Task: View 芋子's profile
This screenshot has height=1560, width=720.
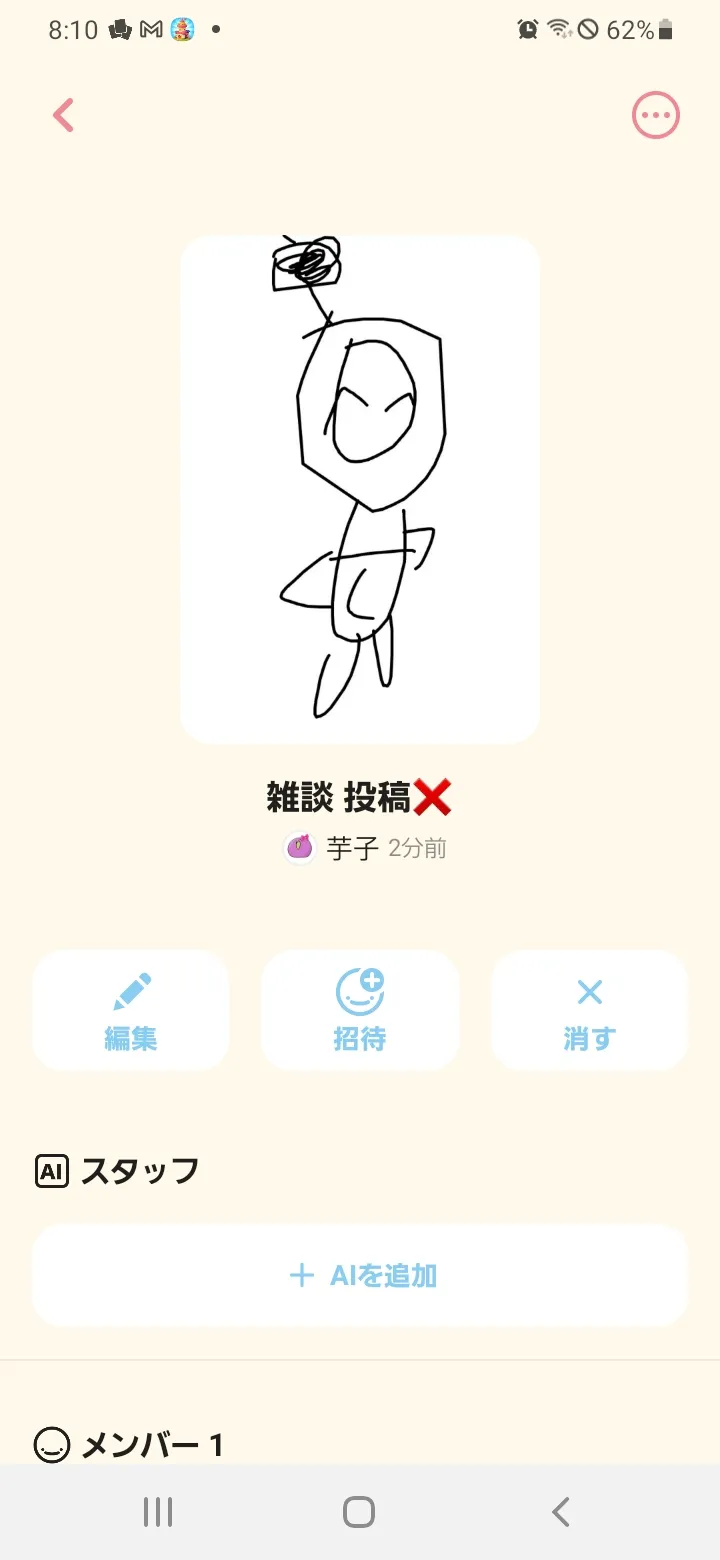Action: (332, 849)
